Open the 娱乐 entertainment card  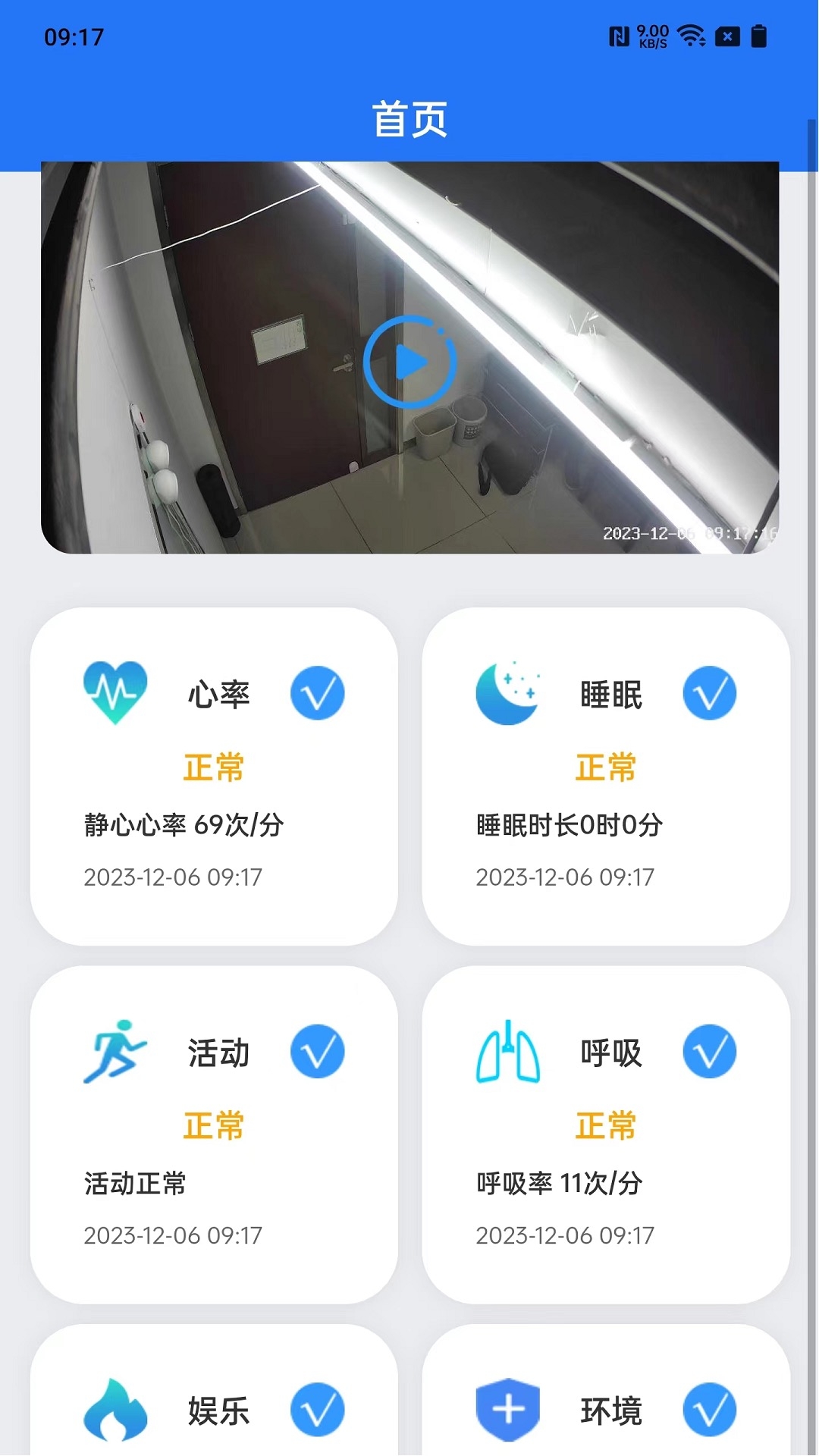214,1403
